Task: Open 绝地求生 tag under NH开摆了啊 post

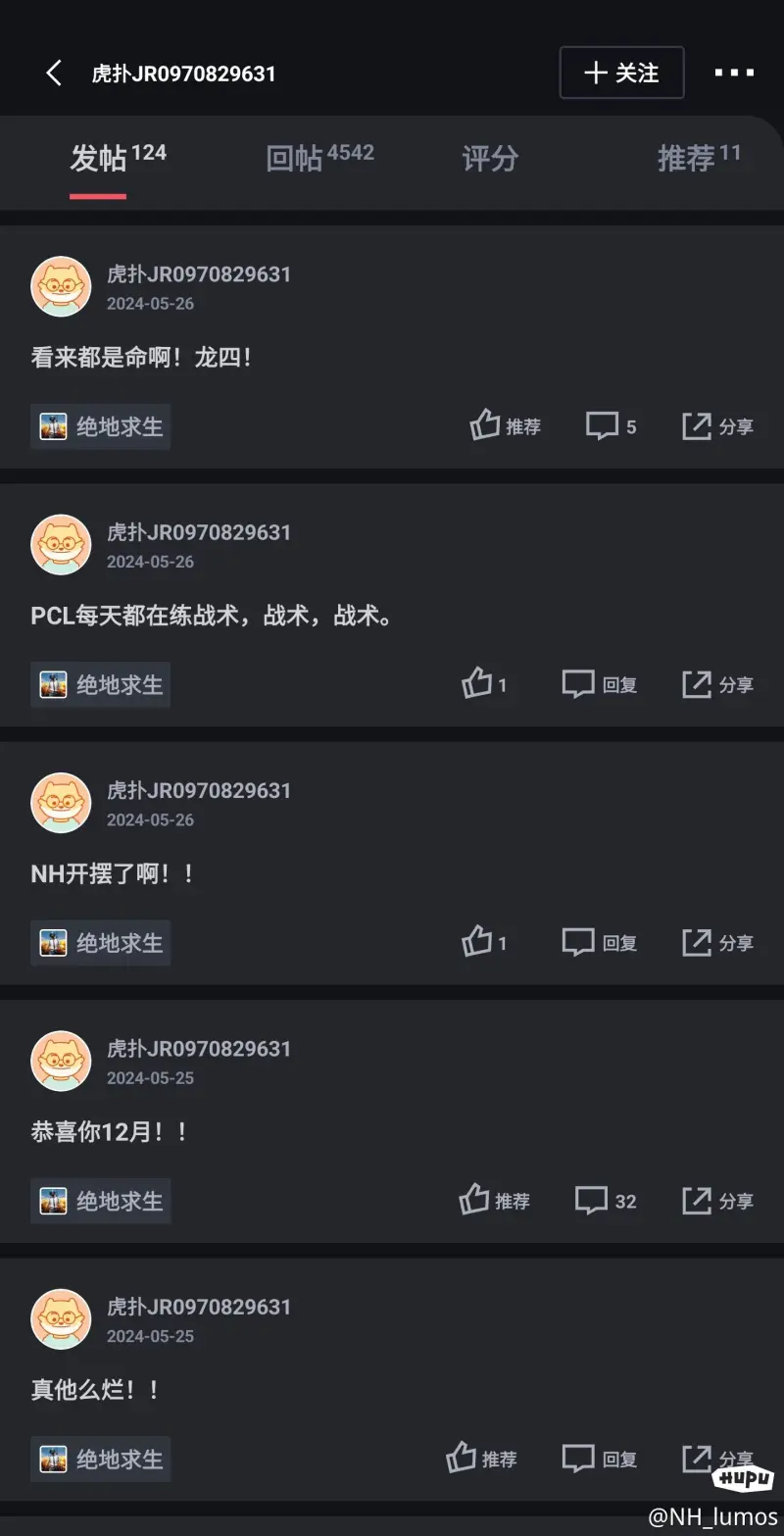Action: 101,943
